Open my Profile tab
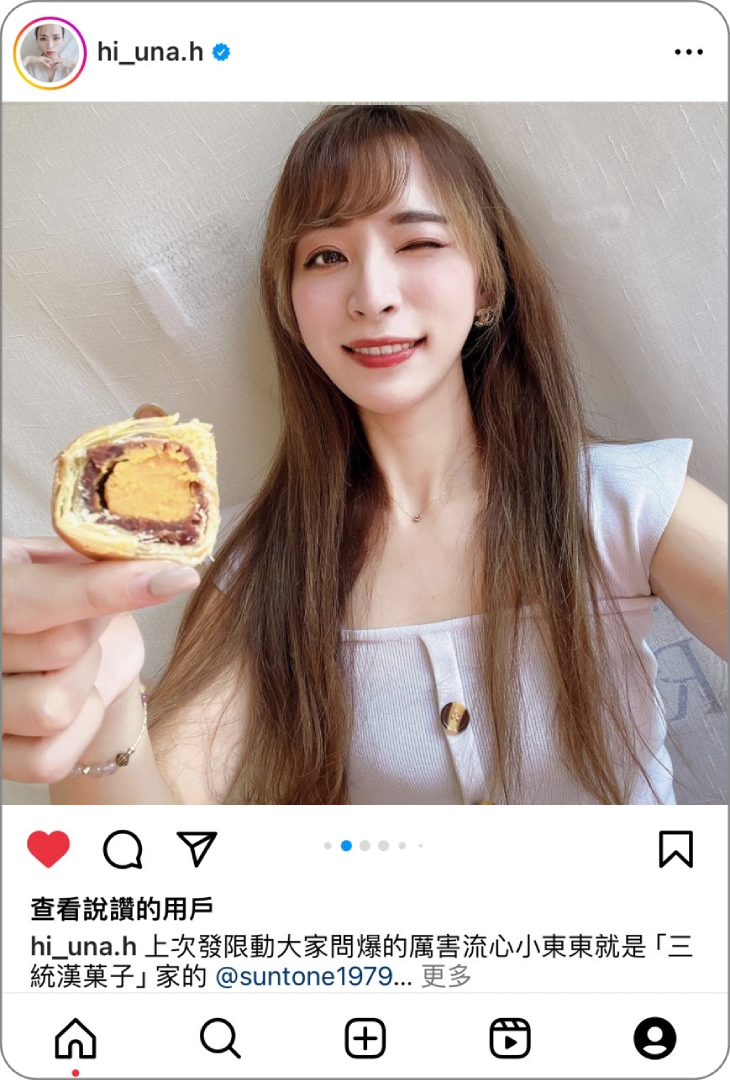Viewport: 730px width, 1080px height. 655,1039
